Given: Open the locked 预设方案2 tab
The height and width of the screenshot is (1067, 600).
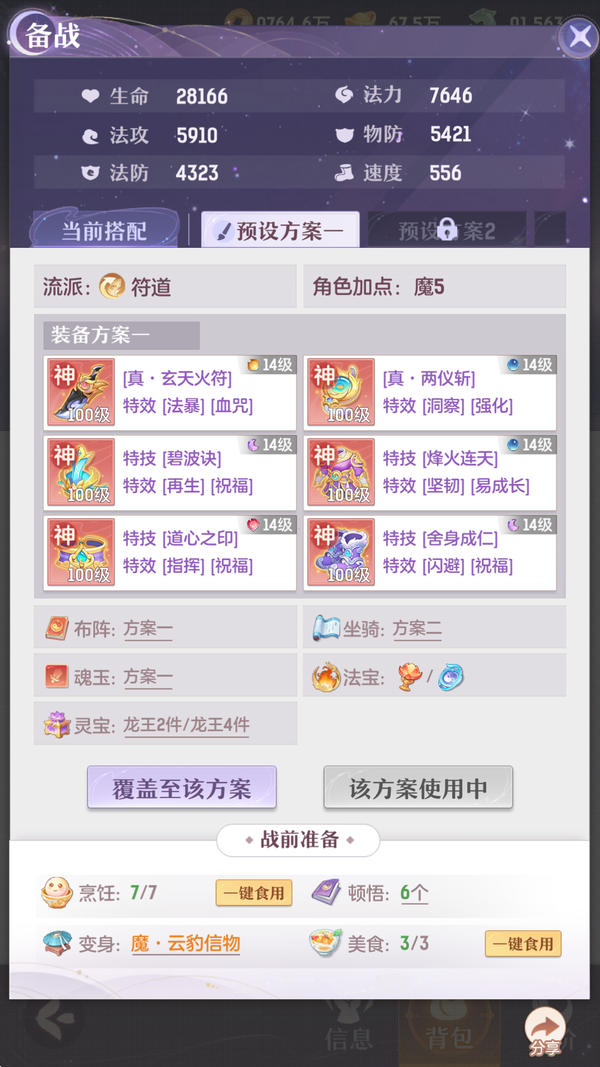Looking at the screenshot, I should pos(446,231).
